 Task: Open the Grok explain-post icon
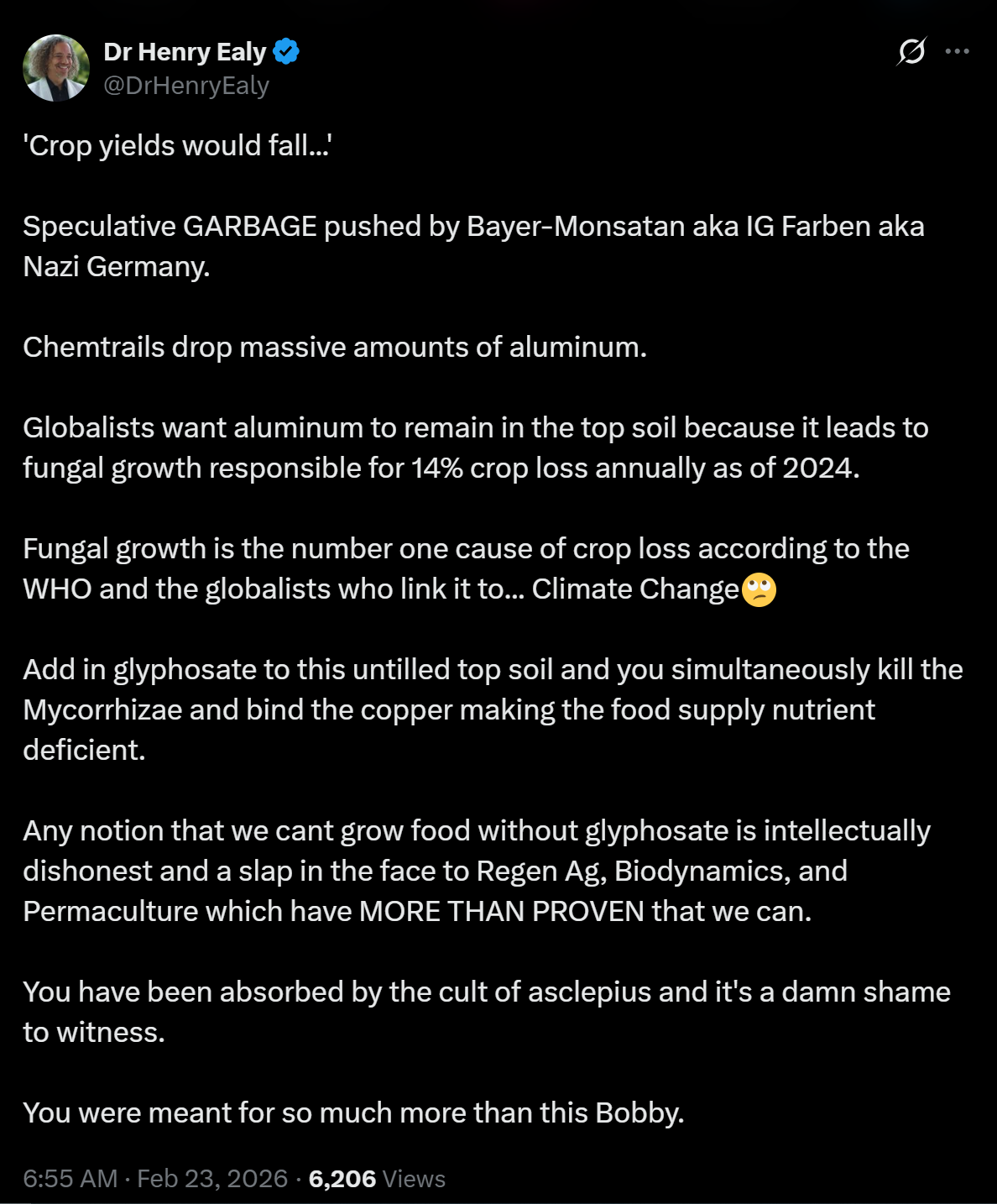(x=911, y=52)
